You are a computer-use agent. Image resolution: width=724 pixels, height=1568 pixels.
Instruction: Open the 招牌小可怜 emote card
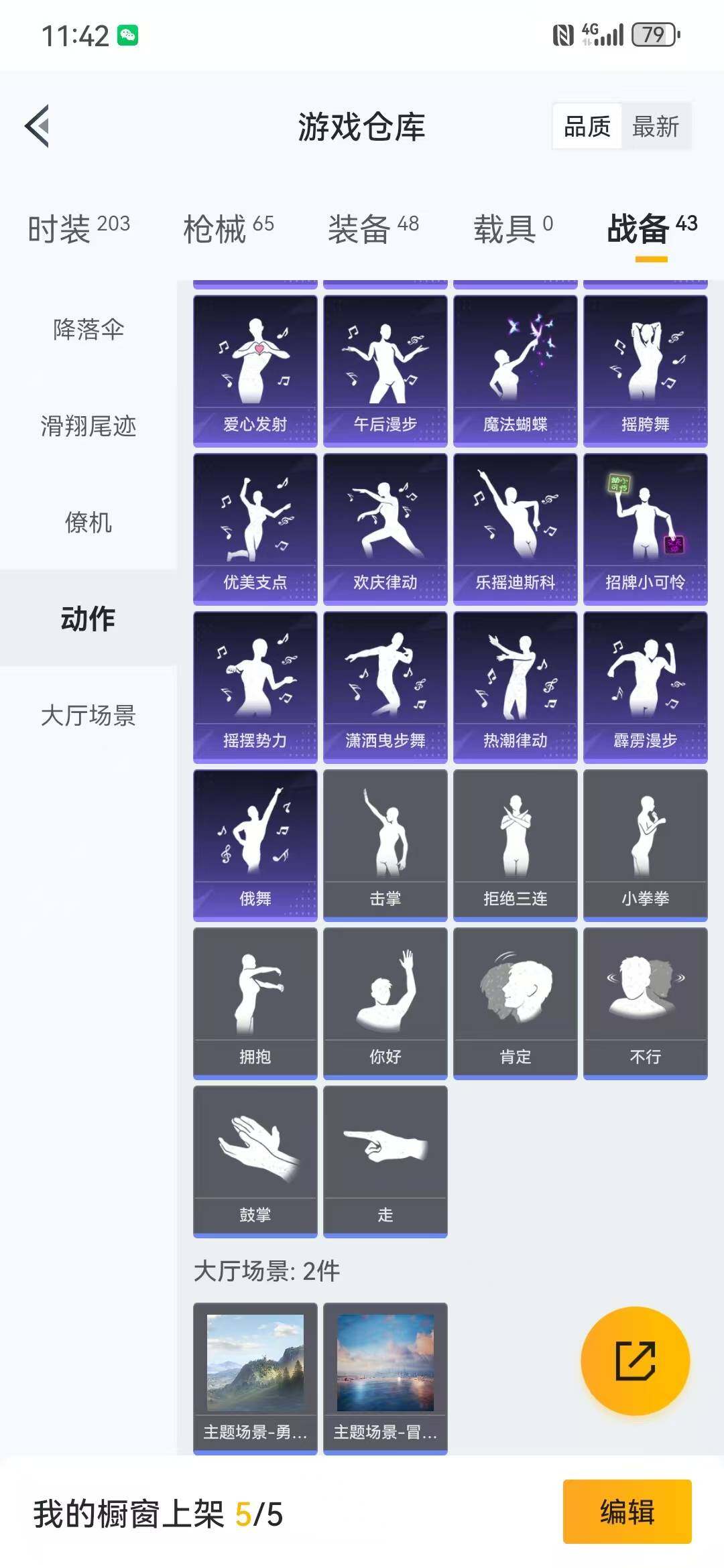click(x=645, y=528)
